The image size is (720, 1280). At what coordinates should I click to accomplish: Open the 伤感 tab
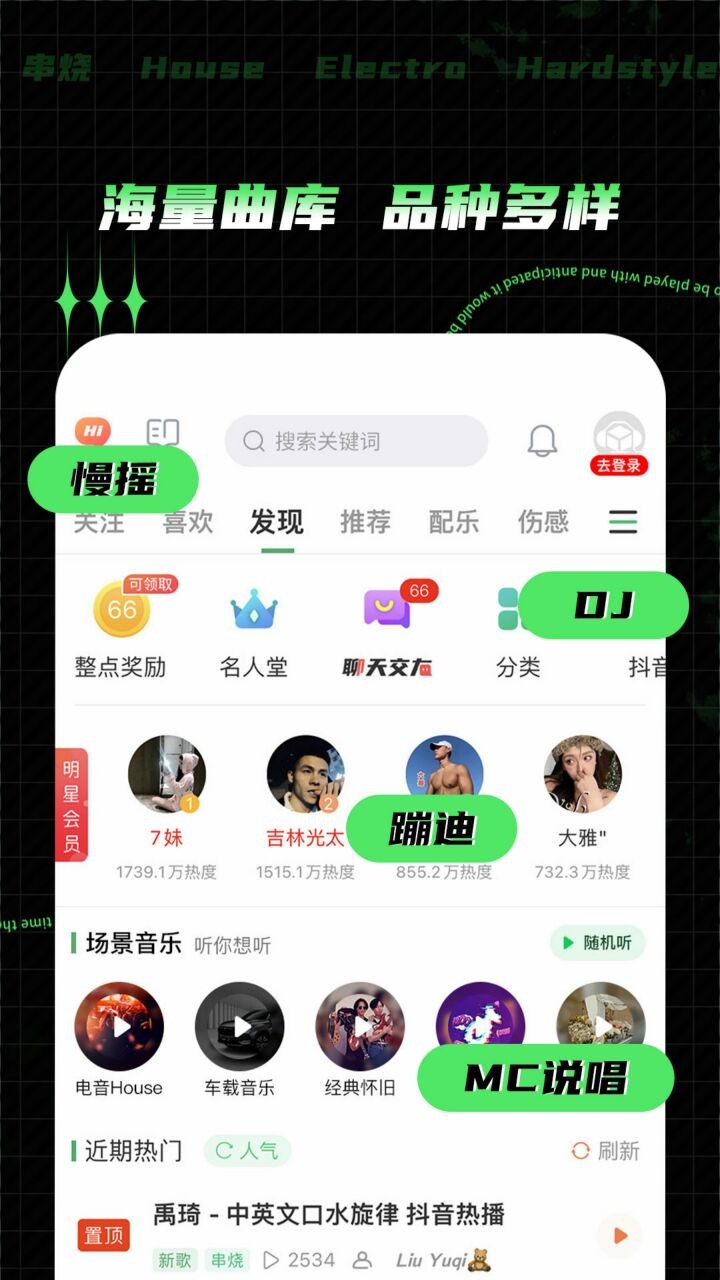pyautogui.click(x=542, y=521)
